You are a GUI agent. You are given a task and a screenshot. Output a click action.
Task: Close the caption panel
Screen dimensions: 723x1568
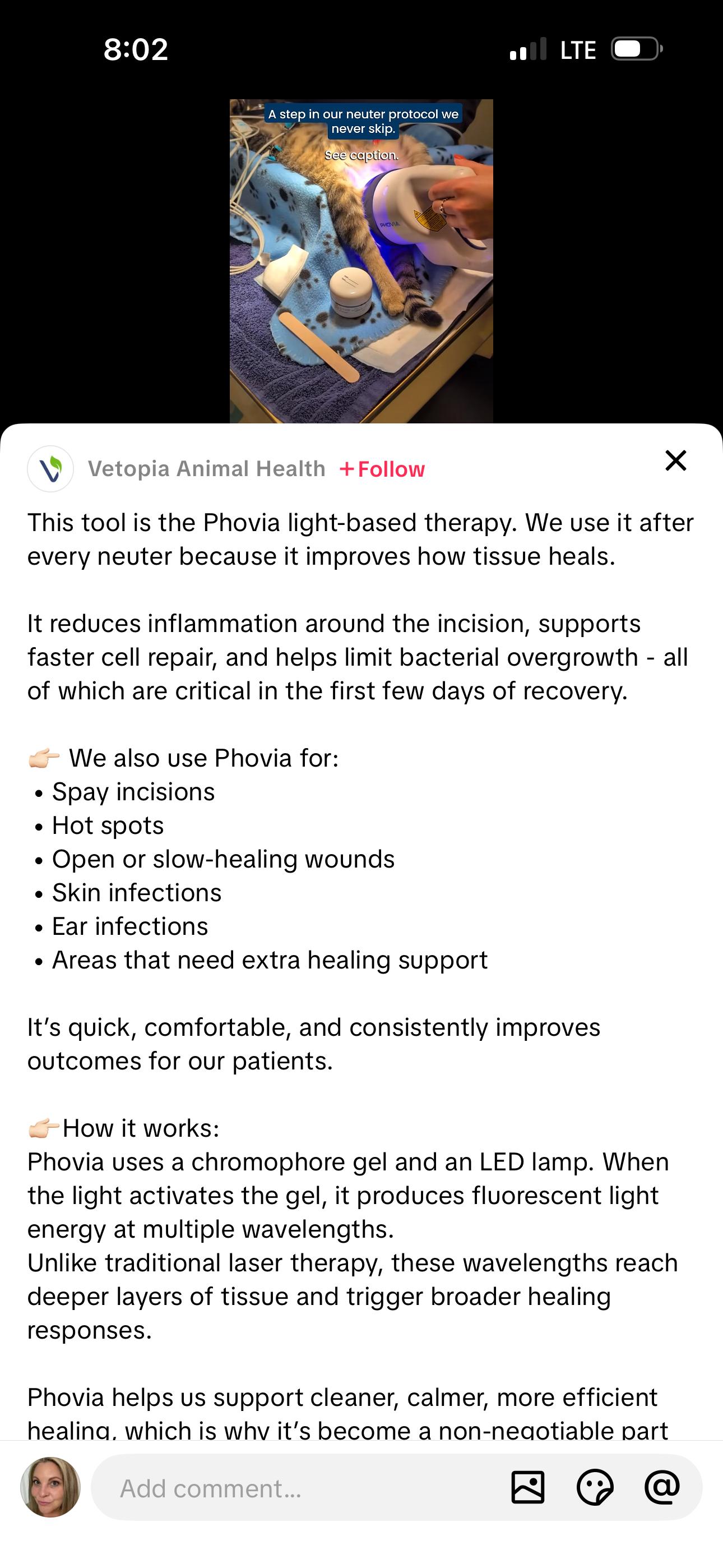[x=675, y=461]
